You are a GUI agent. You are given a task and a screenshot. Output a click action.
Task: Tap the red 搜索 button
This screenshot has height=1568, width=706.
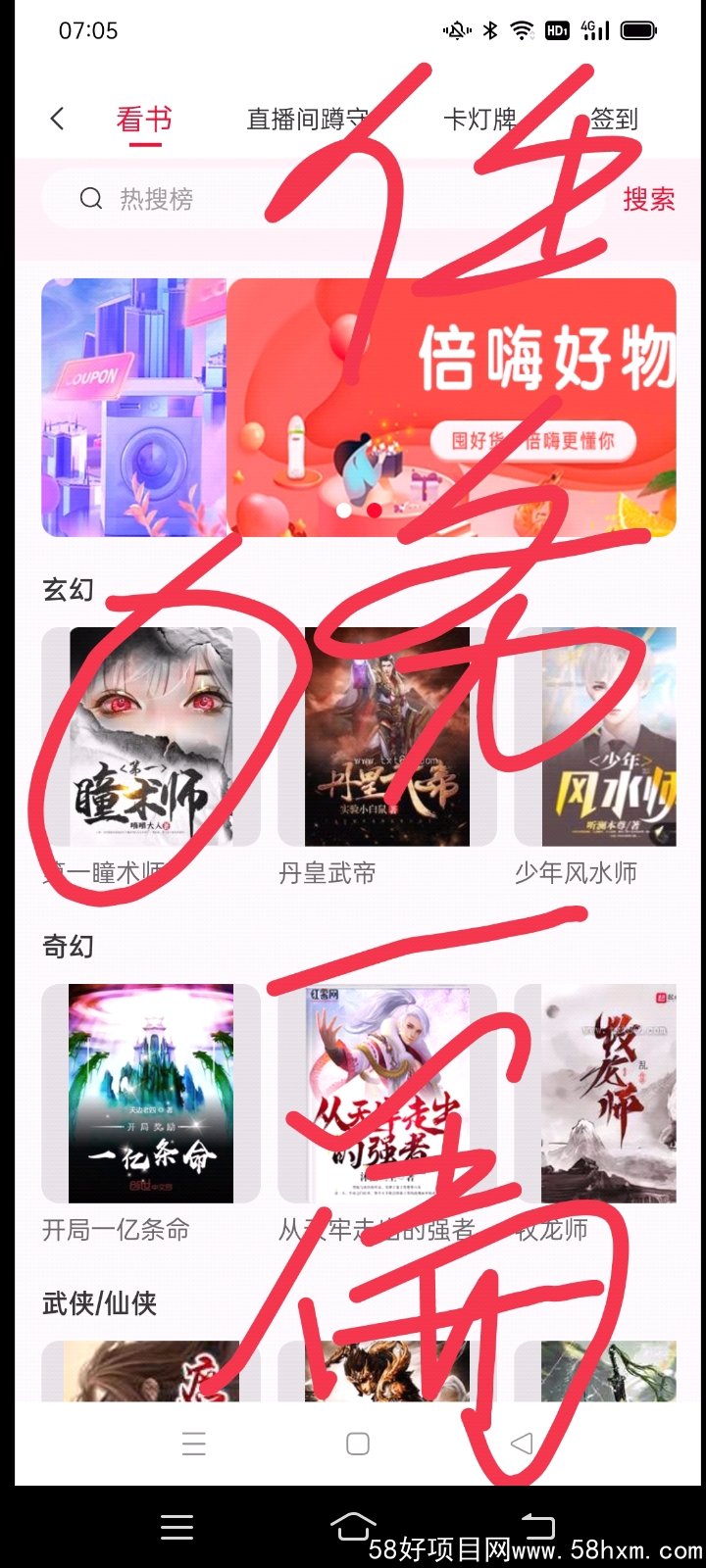click(648, 199)
